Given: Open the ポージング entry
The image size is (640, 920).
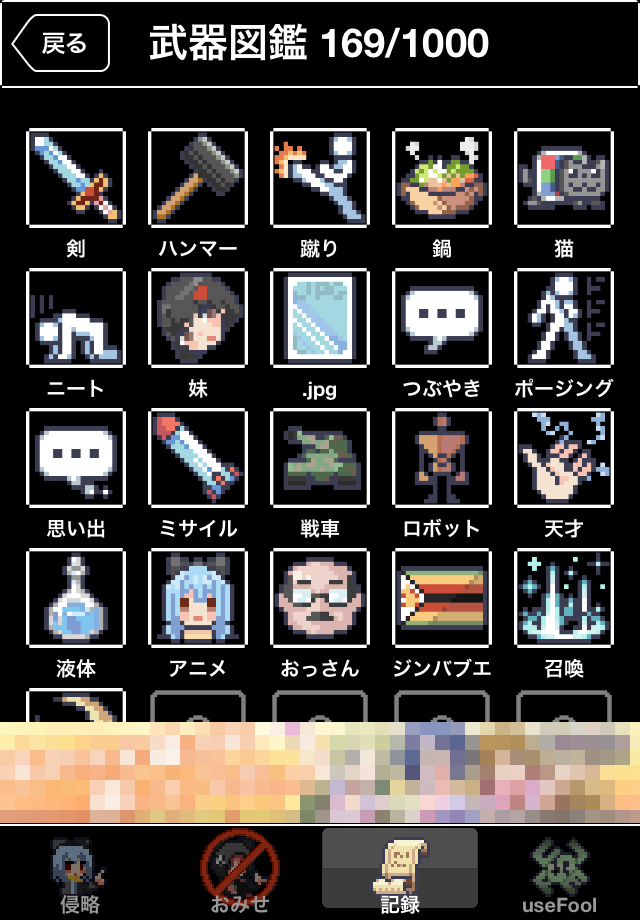Looking at the screenshot, I should (x=564, y=318).
